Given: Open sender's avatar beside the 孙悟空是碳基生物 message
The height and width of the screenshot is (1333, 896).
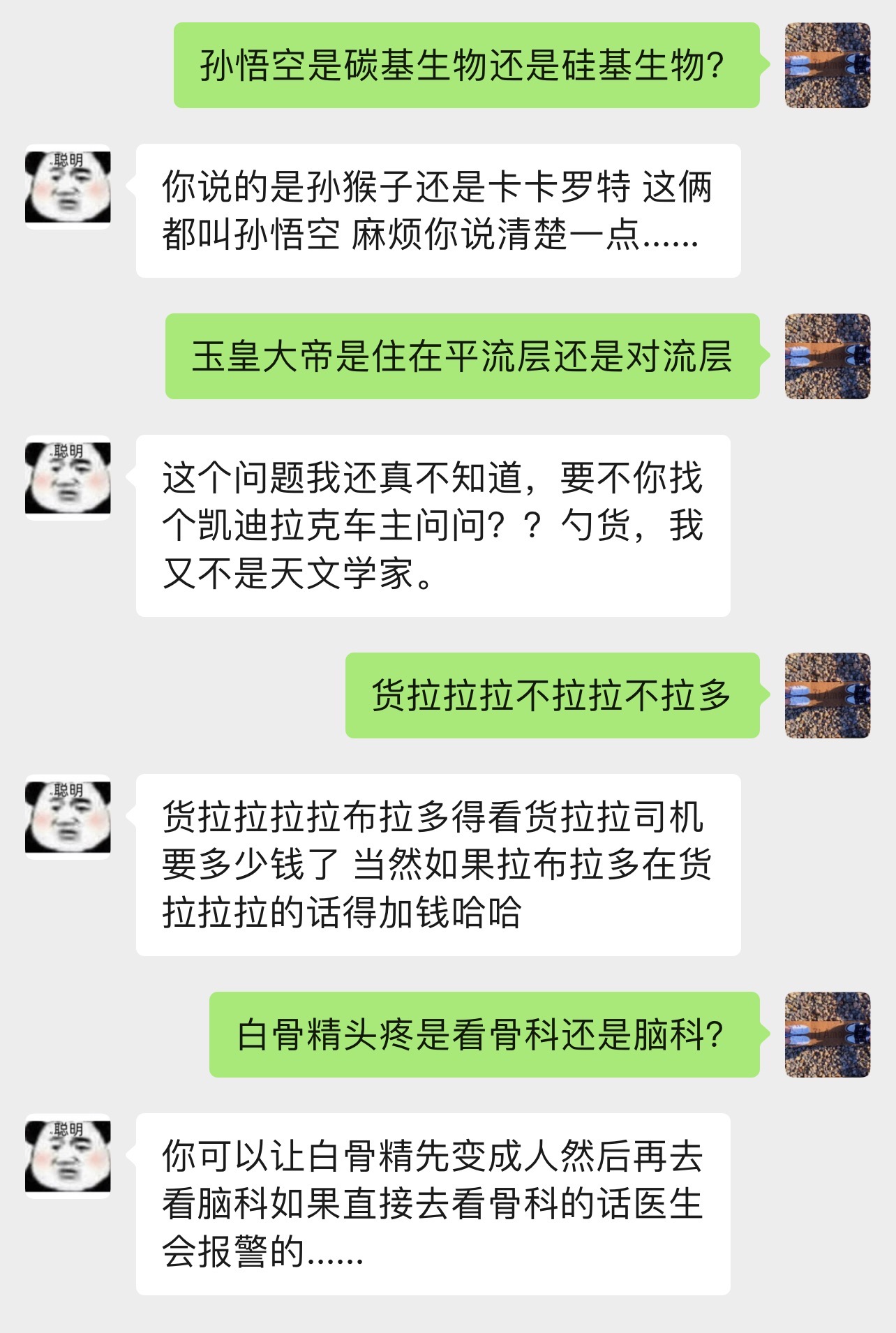Looking at the screenshot, I should 827,65.
